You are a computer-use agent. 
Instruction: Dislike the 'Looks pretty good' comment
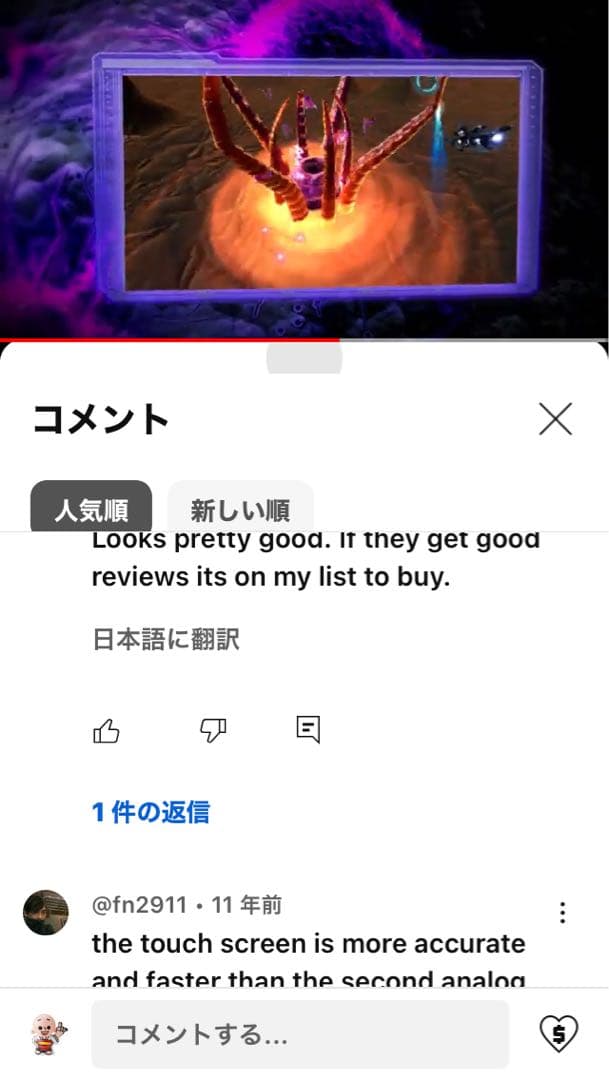[x=213, y=731]
